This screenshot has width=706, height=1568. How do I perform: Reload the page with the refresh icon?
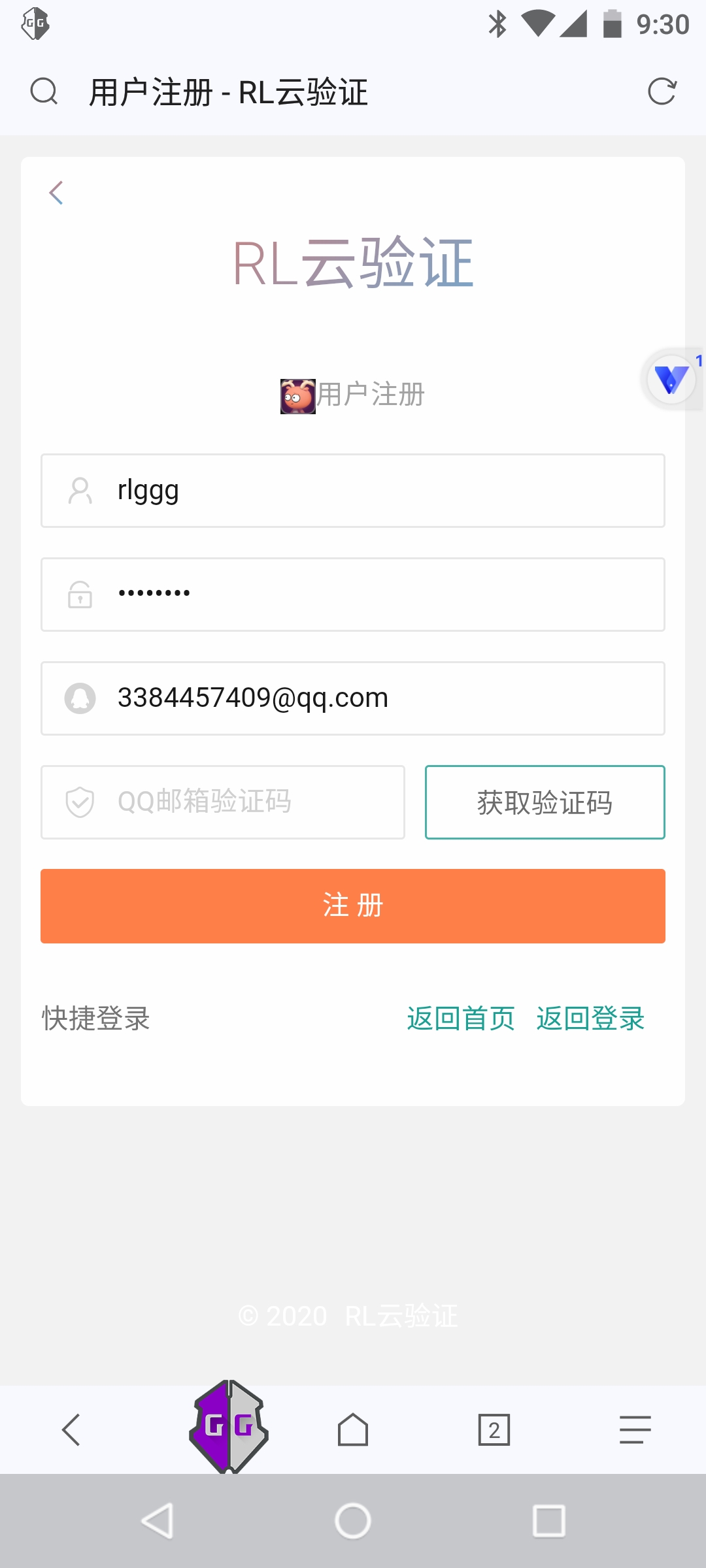point(662,91)
